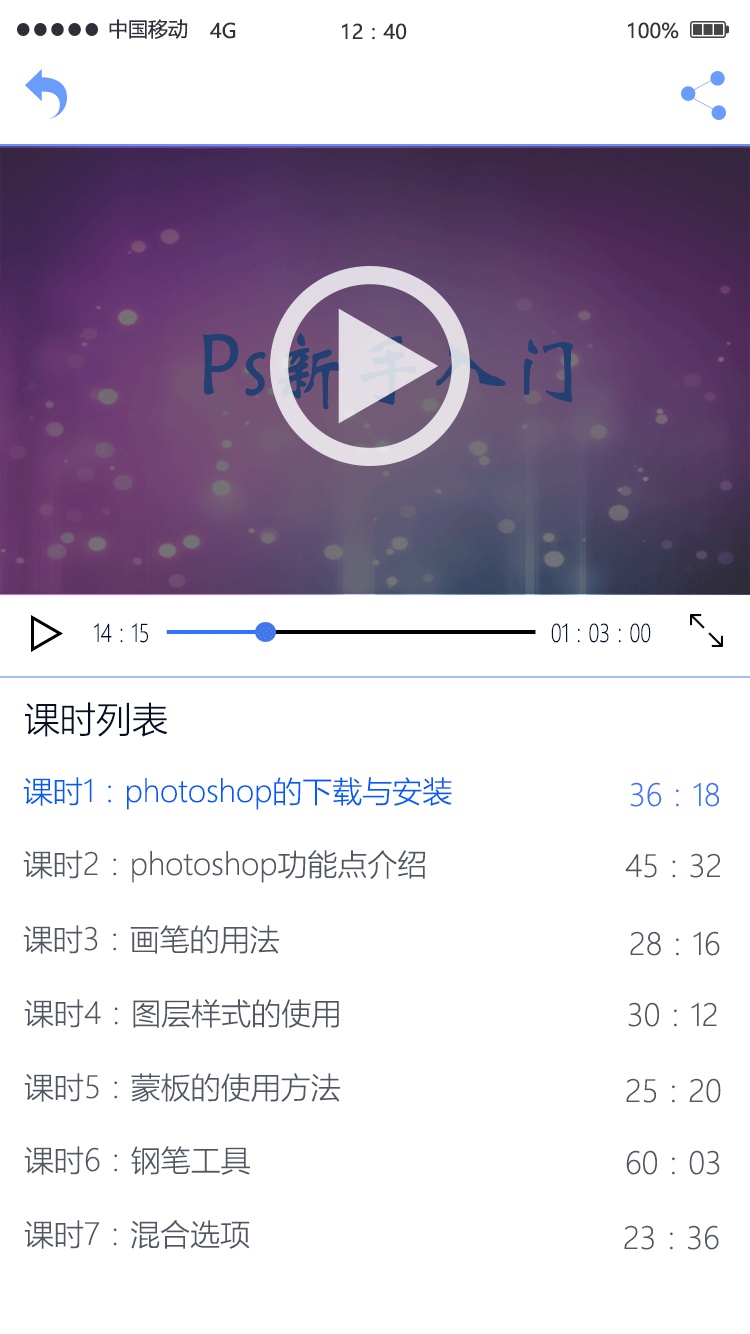Open 课时2 photoshop功能点介绍
The height and width of the screenshot is (1334, 750).
tap(226, 865)
